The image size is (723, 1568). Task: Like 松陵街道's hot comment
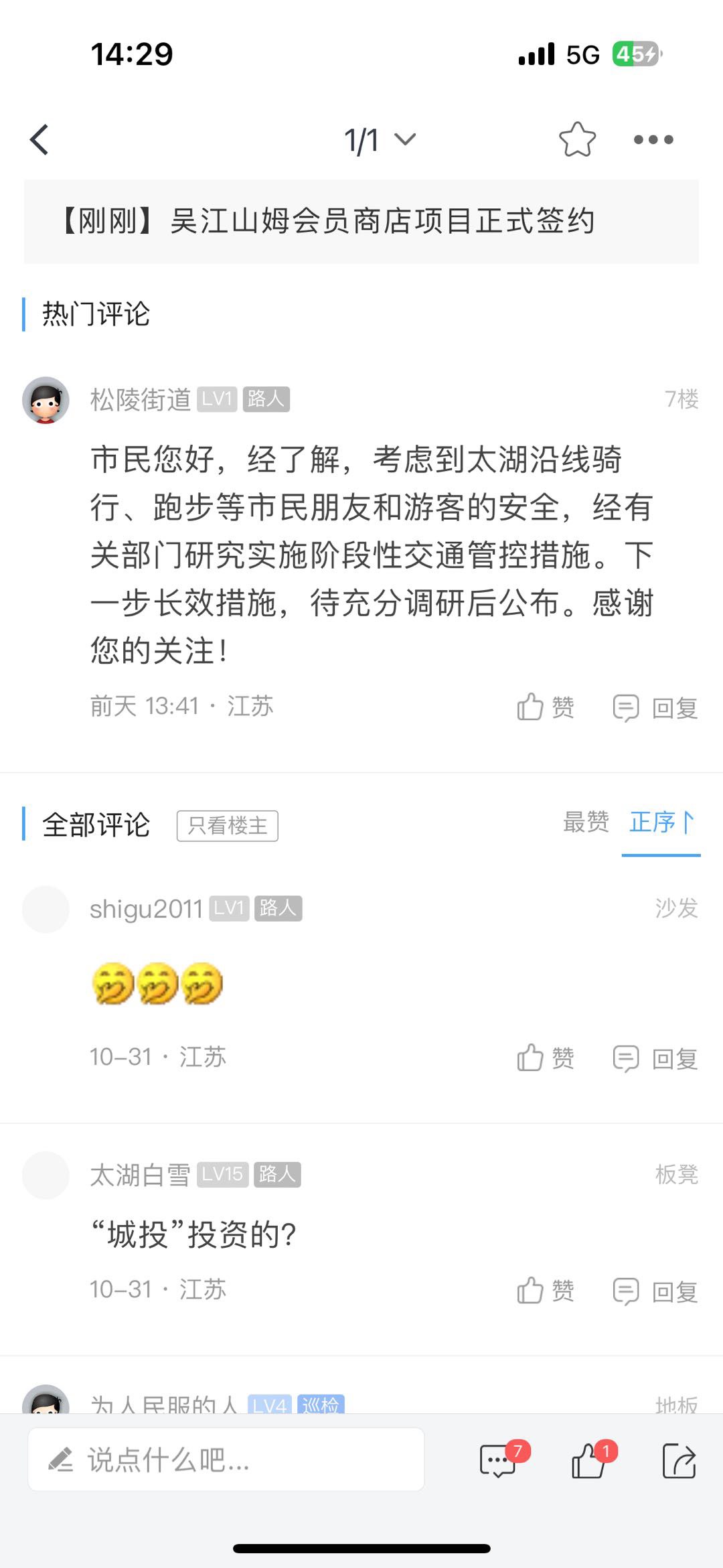(x=546, y=707)
